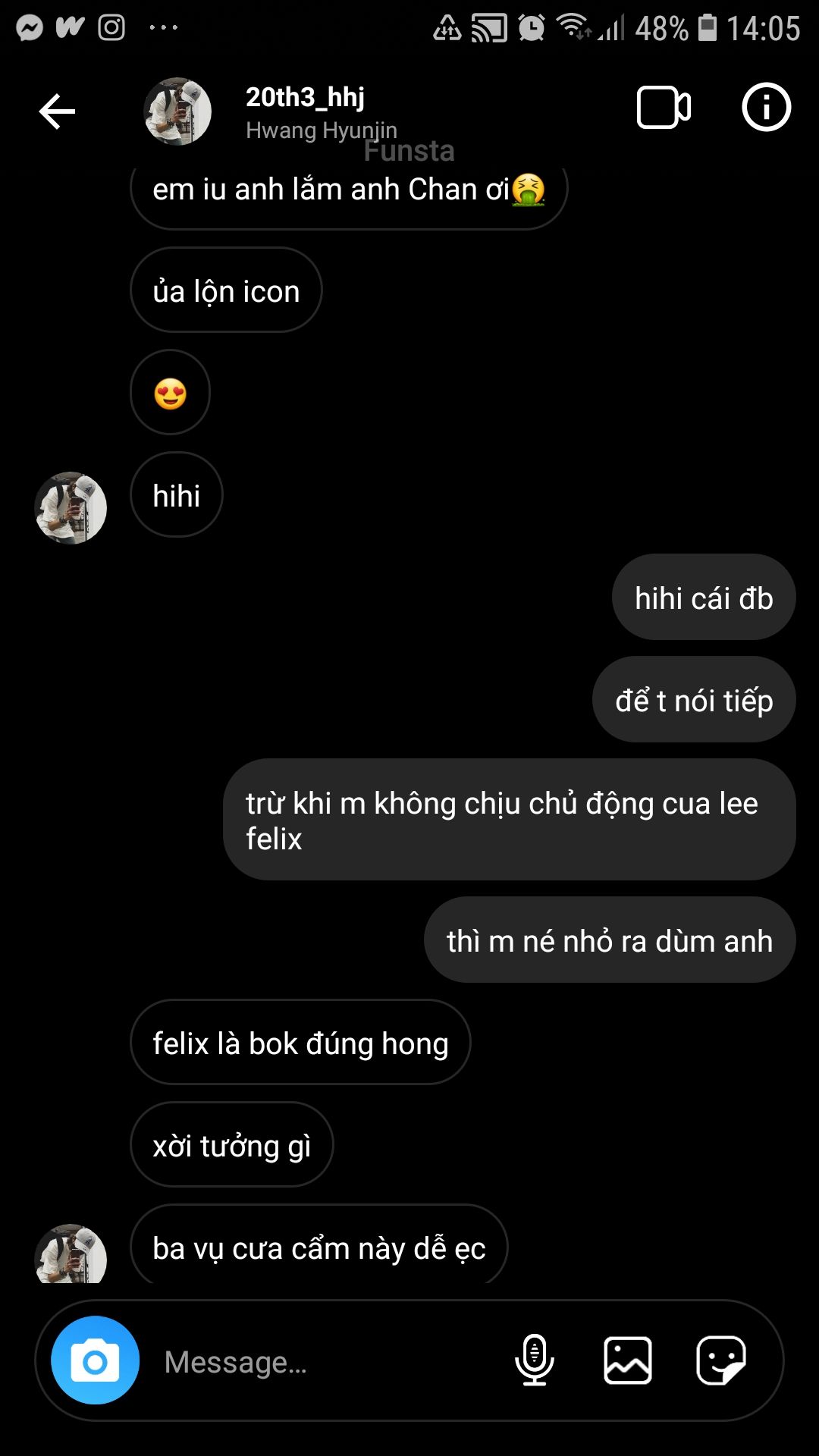This screenshot has width=819, height=1456.
Task: View sender's avatar beside the hihi message
Action: (x=71, y=508)
